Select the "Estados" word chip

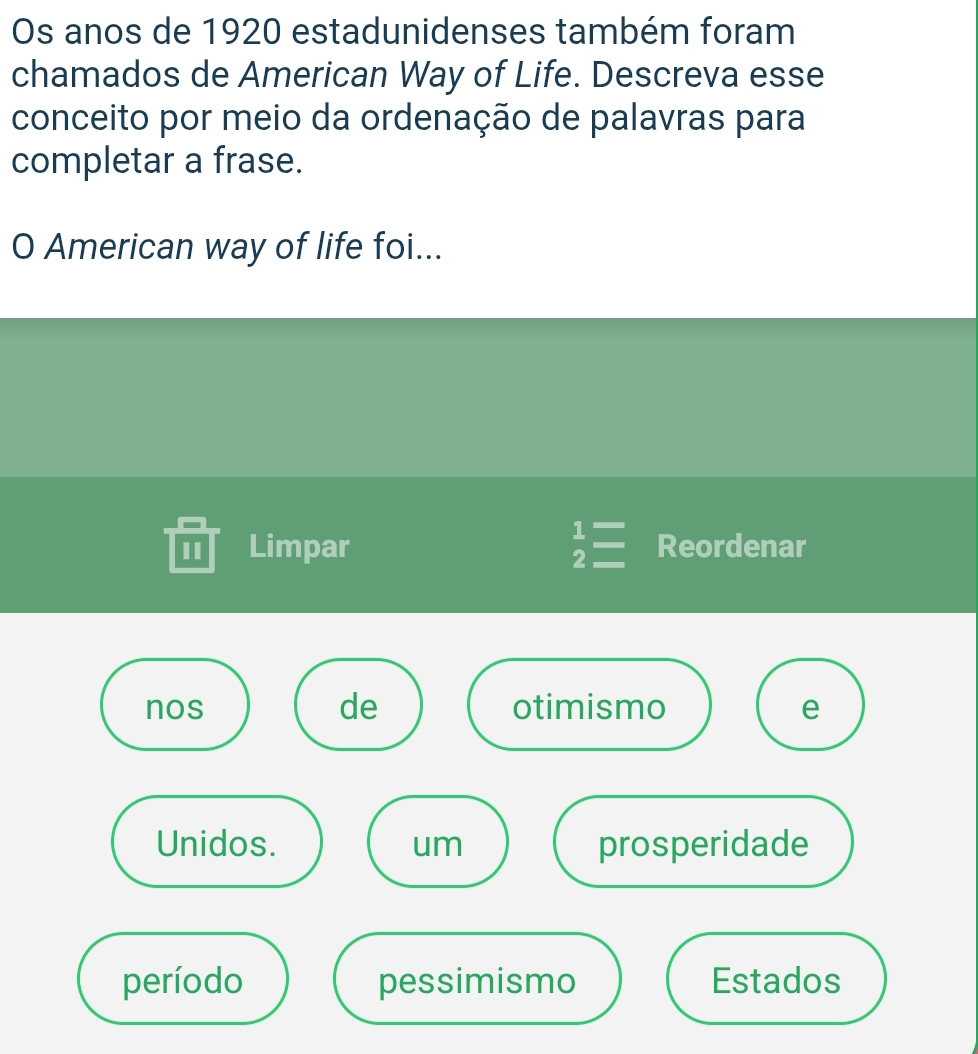[x=776, y=981]
